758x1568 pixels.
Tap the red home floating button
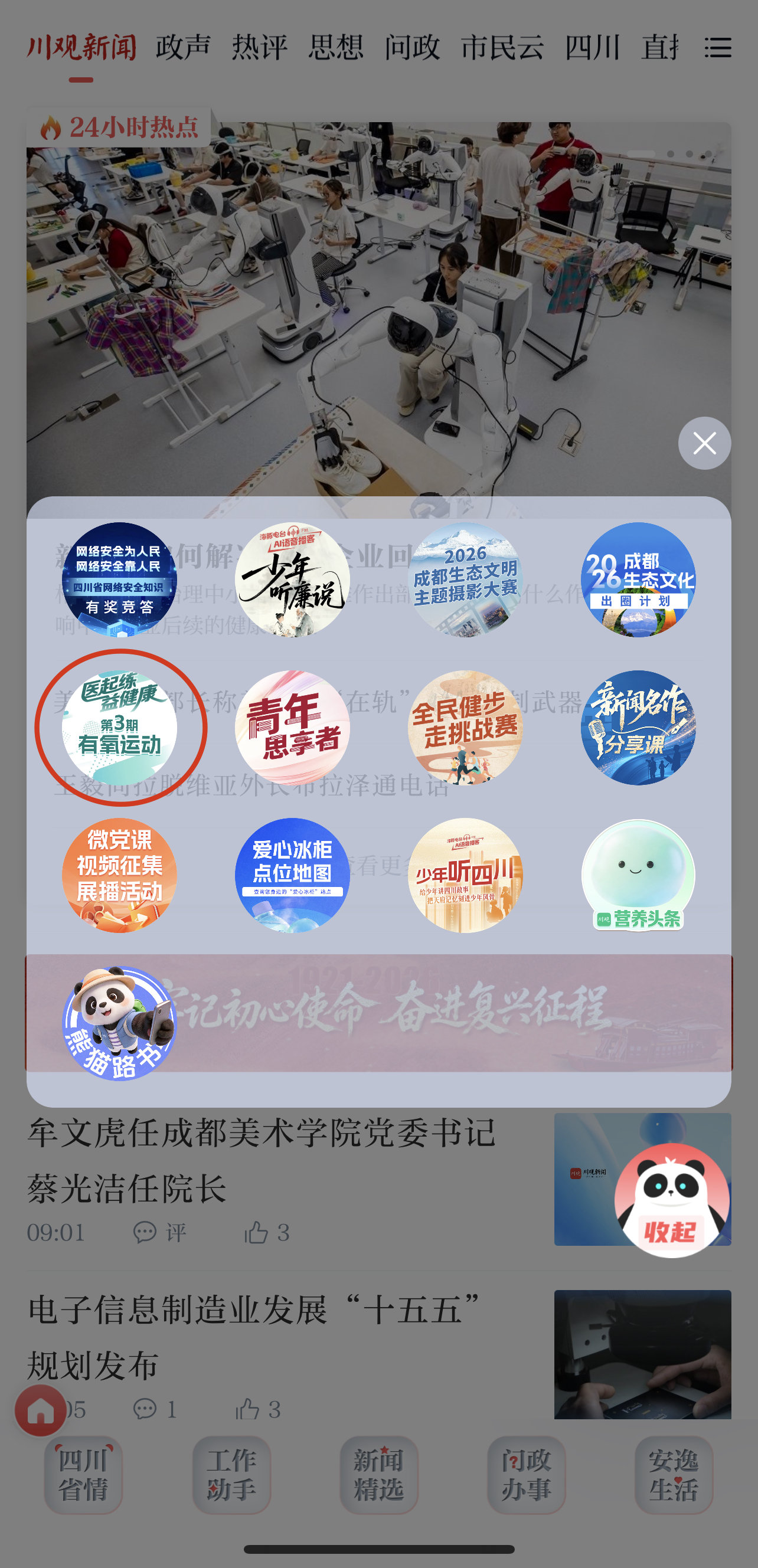[x=41, y=1410]
